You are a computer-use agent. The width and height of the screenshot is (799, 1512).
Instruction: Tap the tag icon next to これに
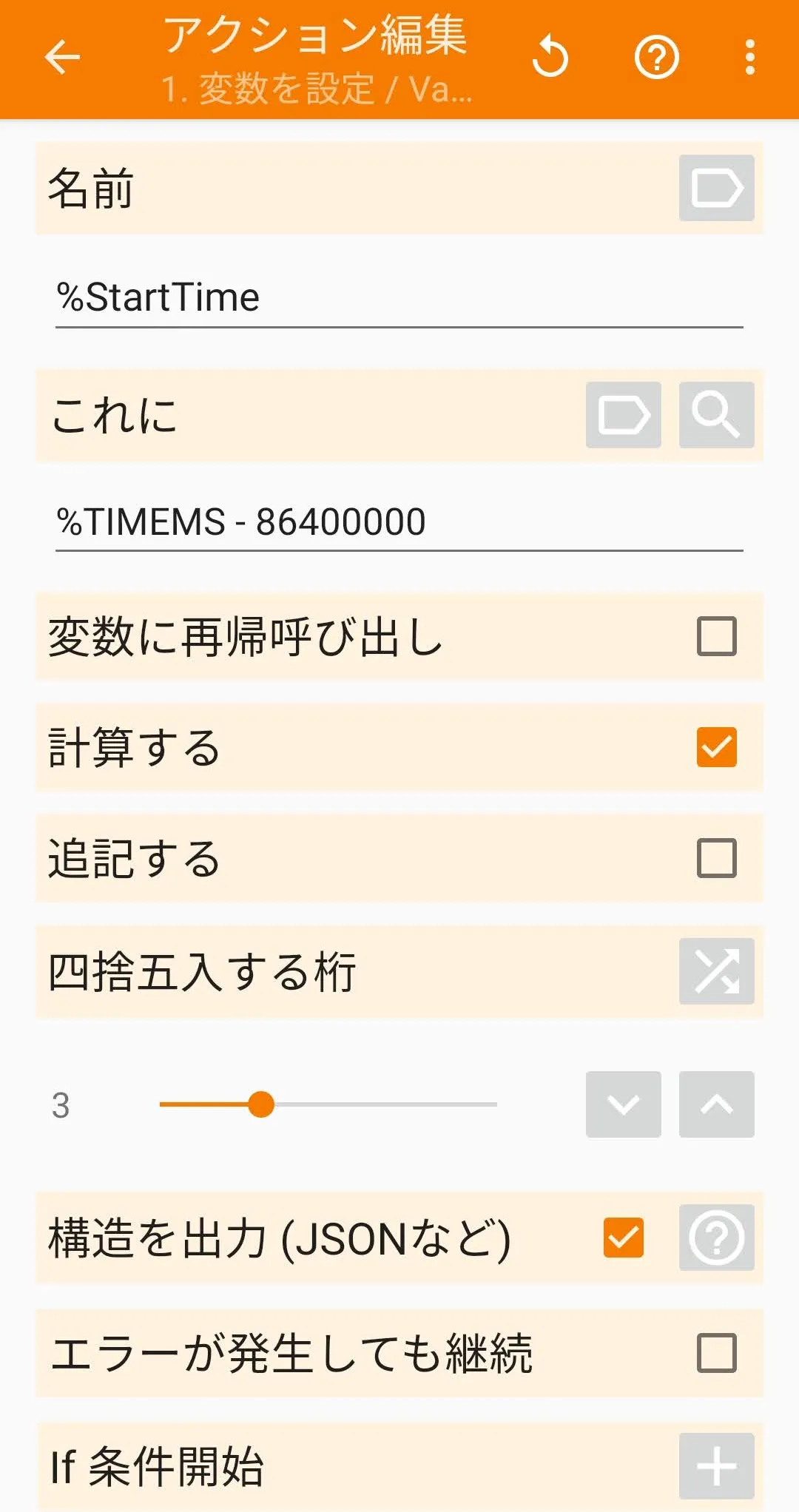click(x=623, y=415)
